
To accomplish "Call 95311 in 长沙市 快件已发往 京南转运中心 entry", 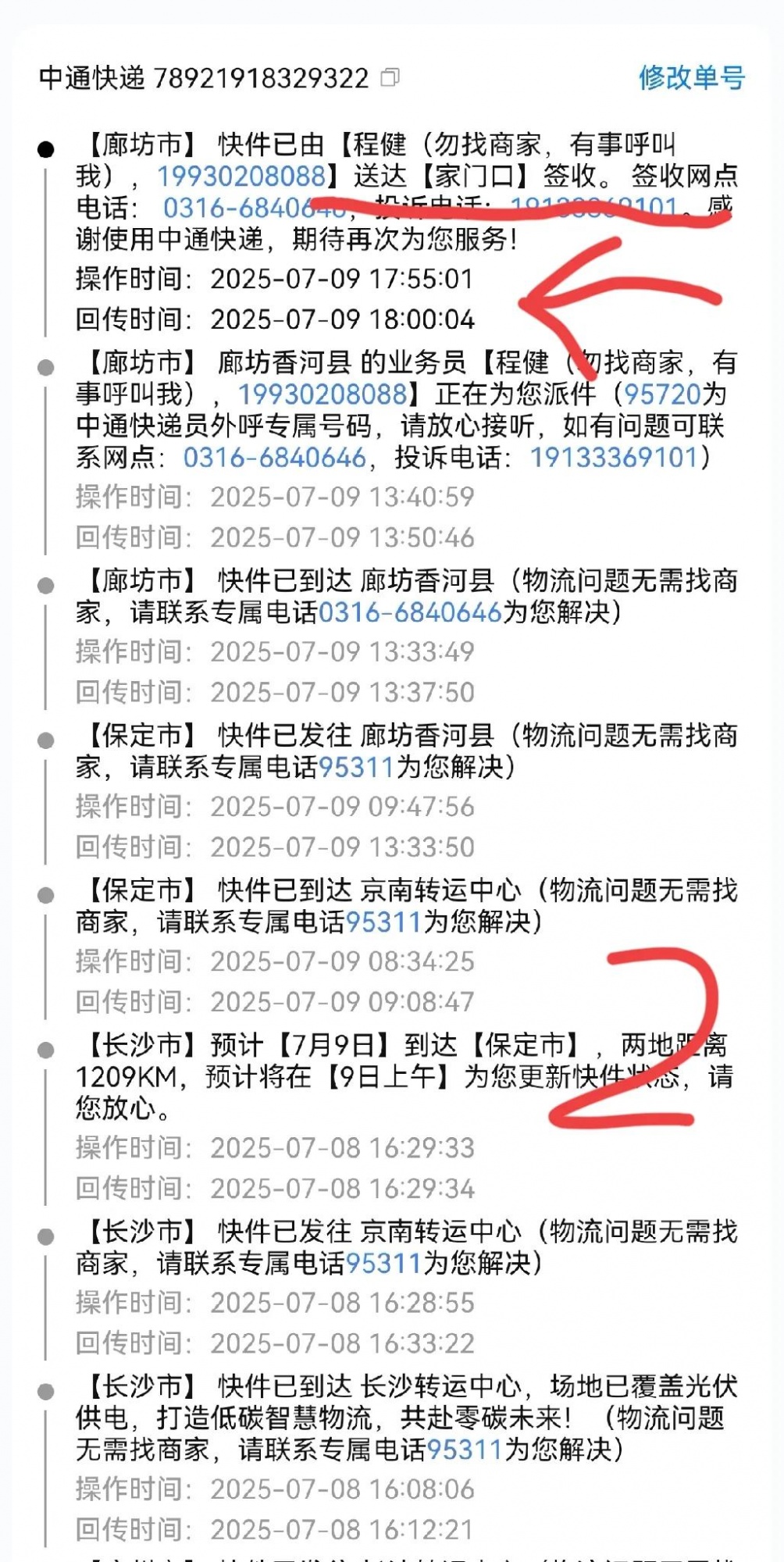I will click(x=383, y=1263).
